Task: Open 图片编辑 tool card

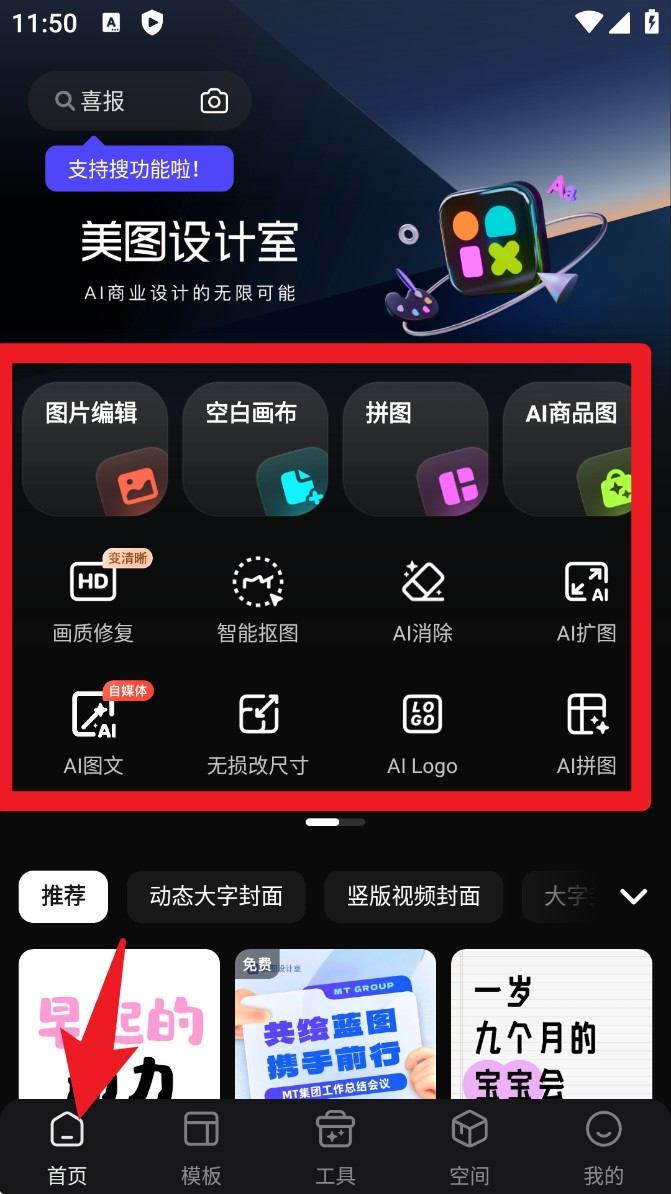Action: point(95,448)
